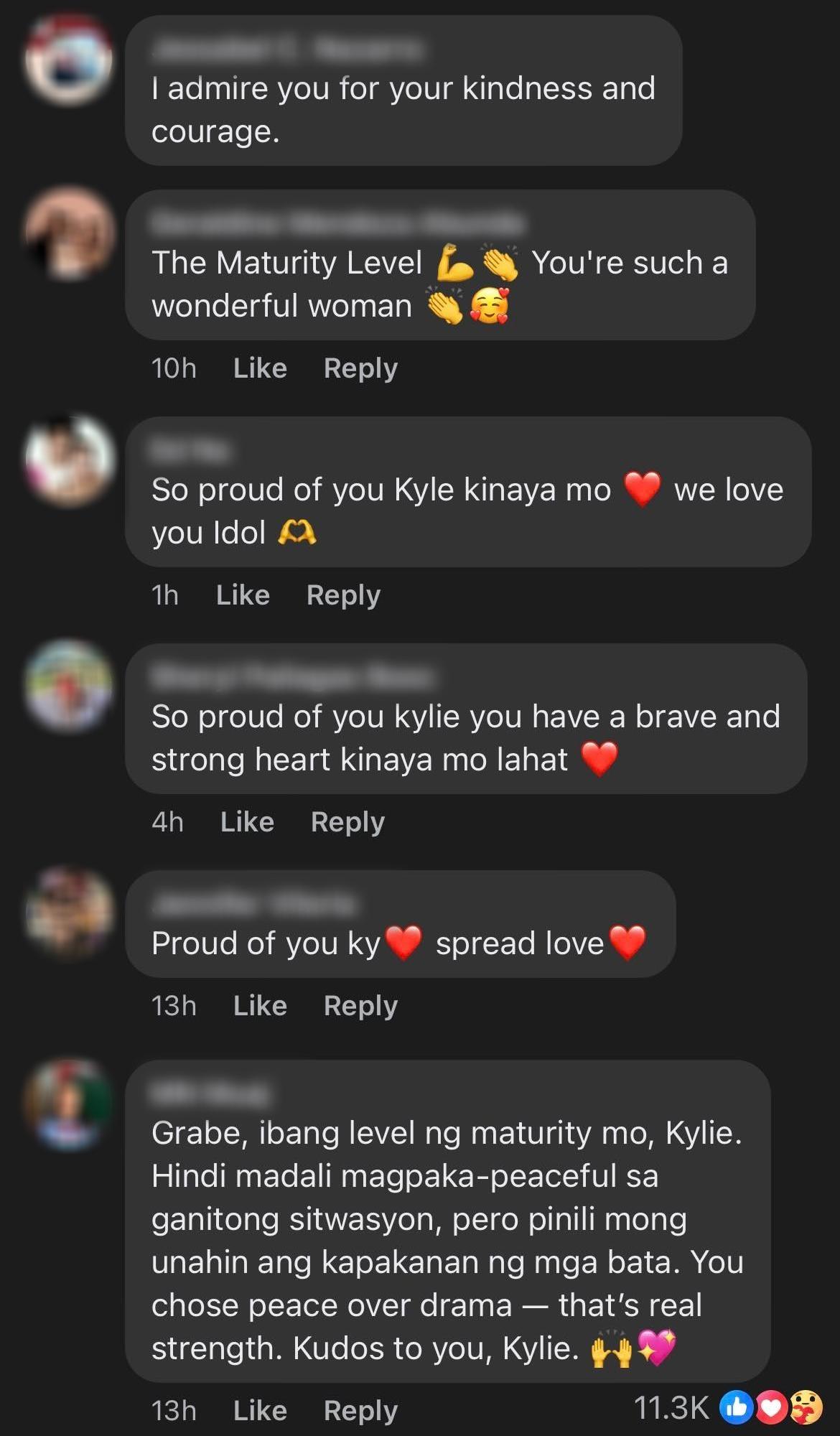This screenshot has width=840, height=1436.
Task: Reply to the 'Kudos to you, Kylie' comment
Action: coord(360,1411)
